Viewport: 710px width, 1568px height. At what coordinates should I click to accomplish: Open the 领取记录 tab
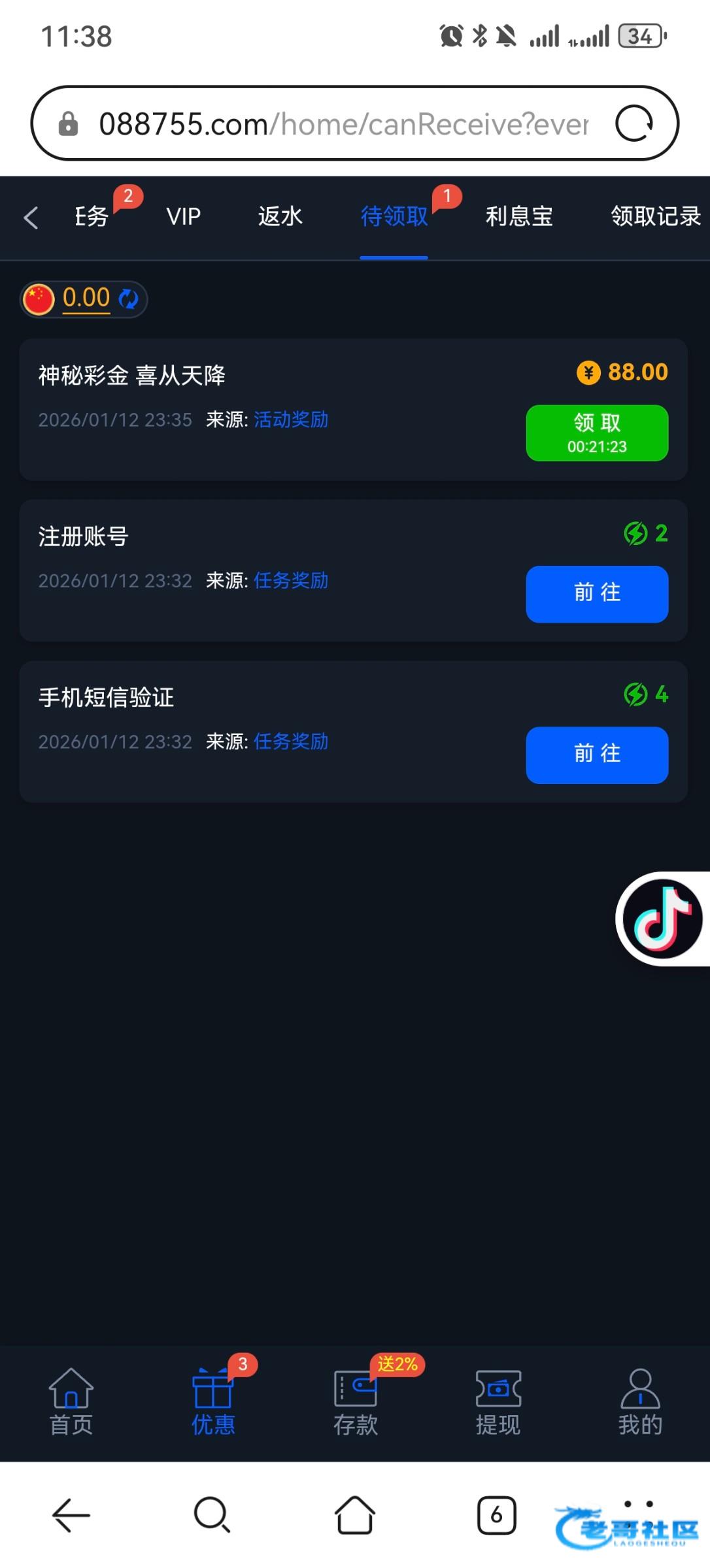point(655,216)
